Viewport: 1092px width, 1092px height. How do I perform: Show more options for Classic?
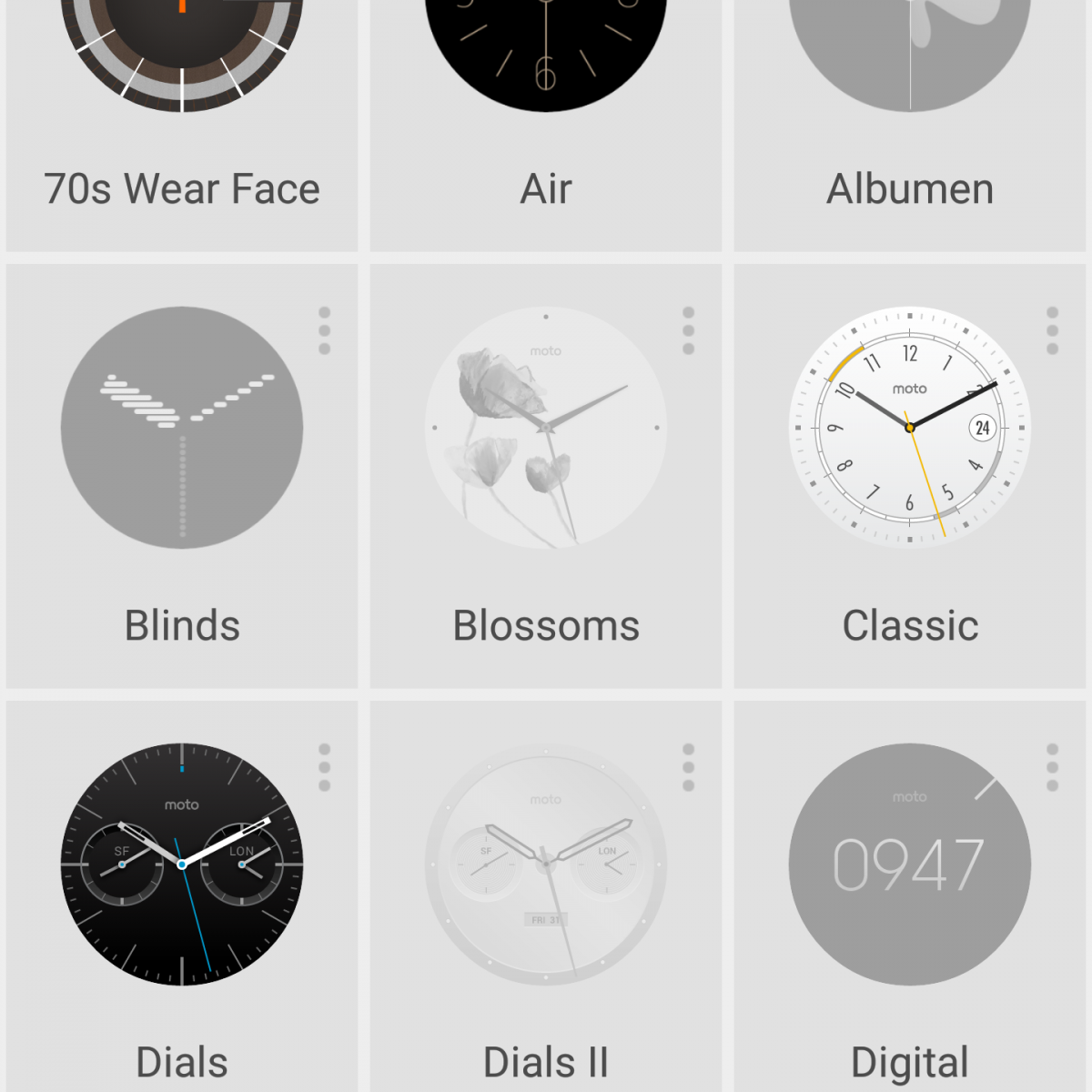point(1052,330)
